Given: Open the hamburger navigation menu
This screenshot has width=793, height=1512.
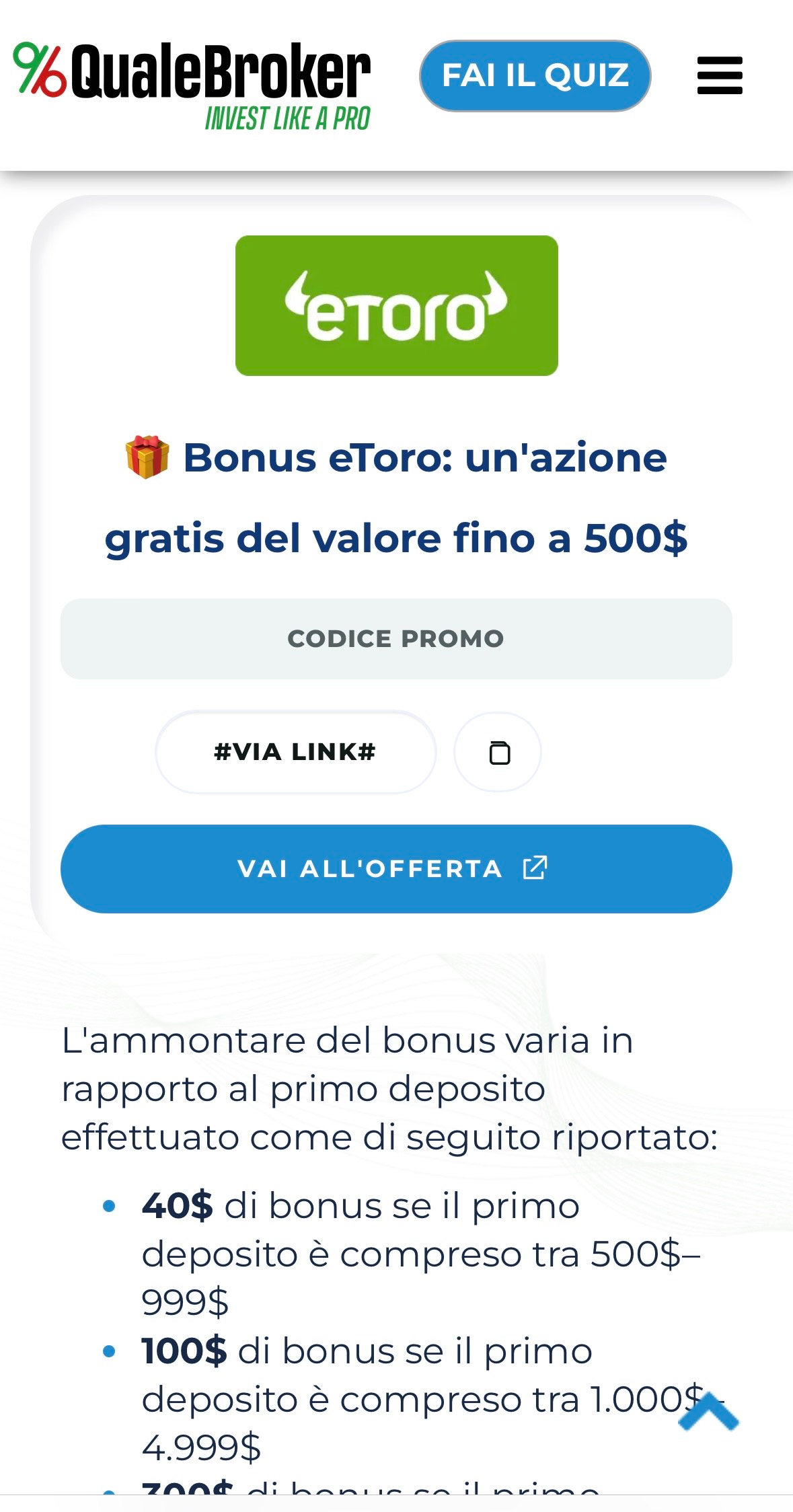Looking at the screenshot, I should pyautogui.click(x=719, y=75).
